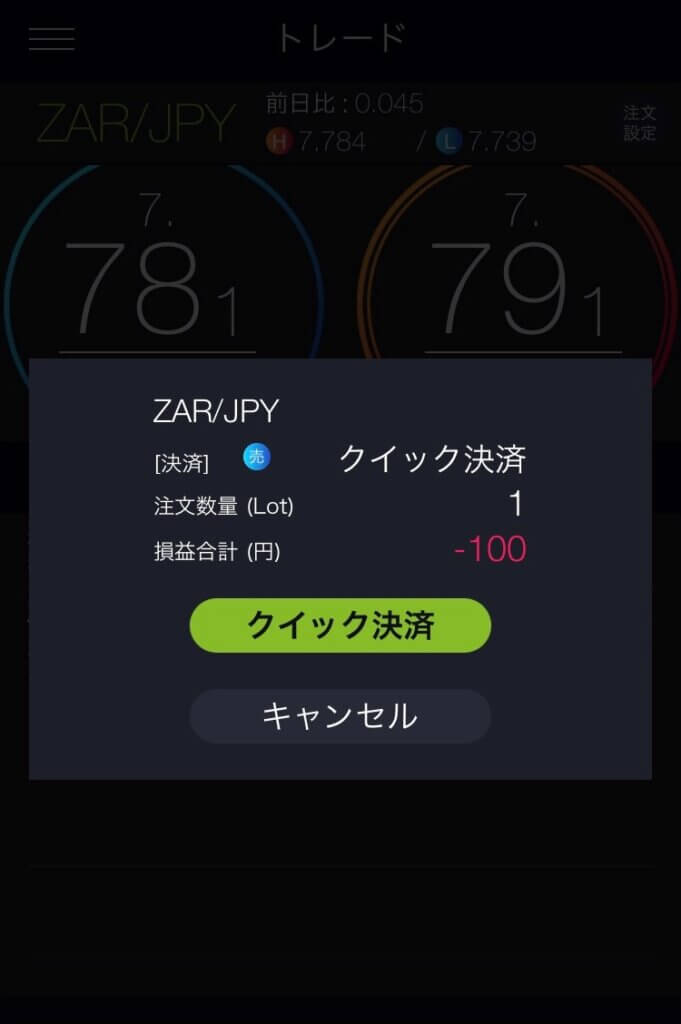Cancel the dialog with キャンセル
The image size is (681, 1024).
coord(340,716)
